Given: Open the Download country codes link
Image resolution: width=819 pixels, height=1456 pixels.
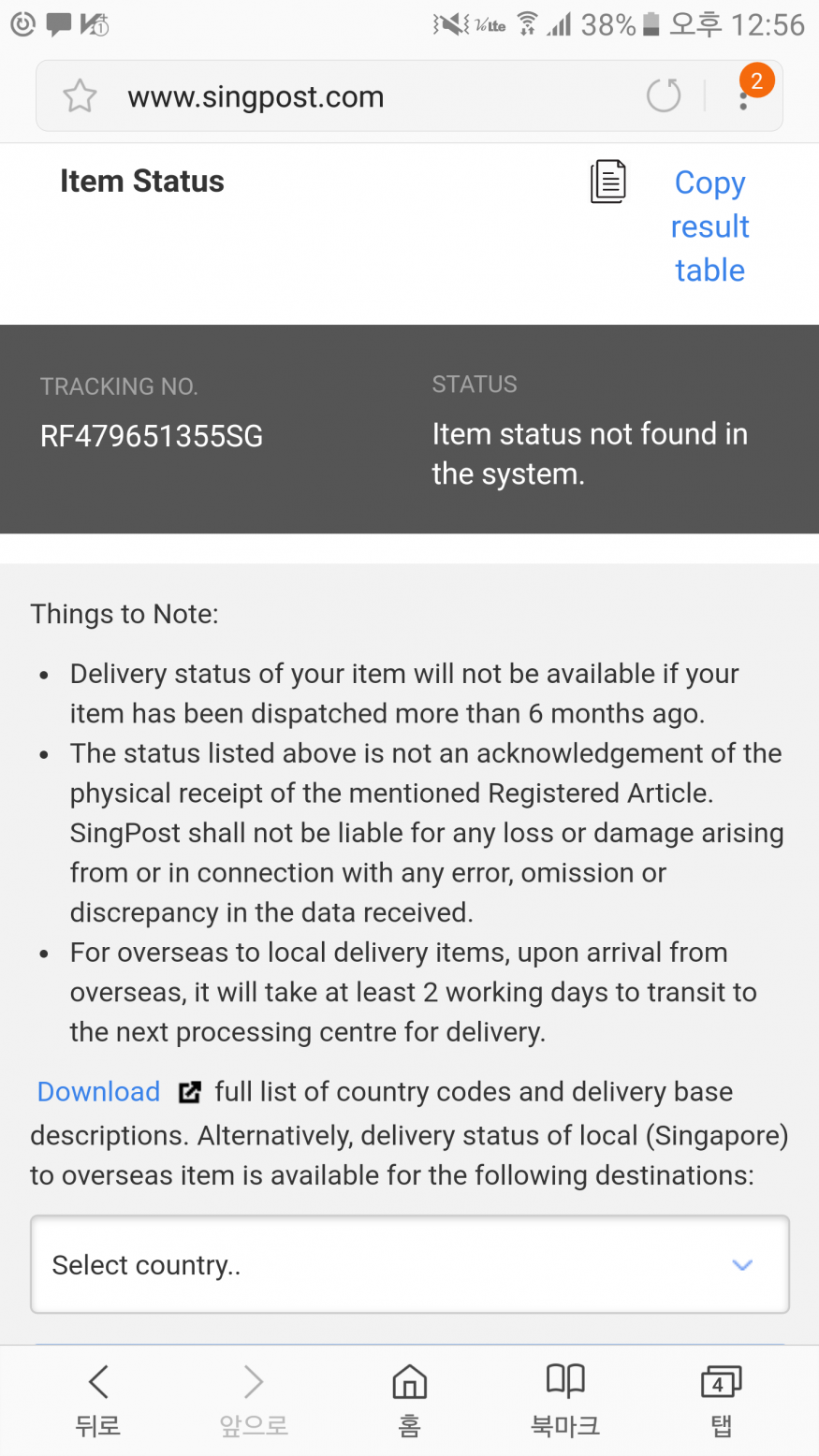Looking at the screenshot, I should pos(99,1092).
